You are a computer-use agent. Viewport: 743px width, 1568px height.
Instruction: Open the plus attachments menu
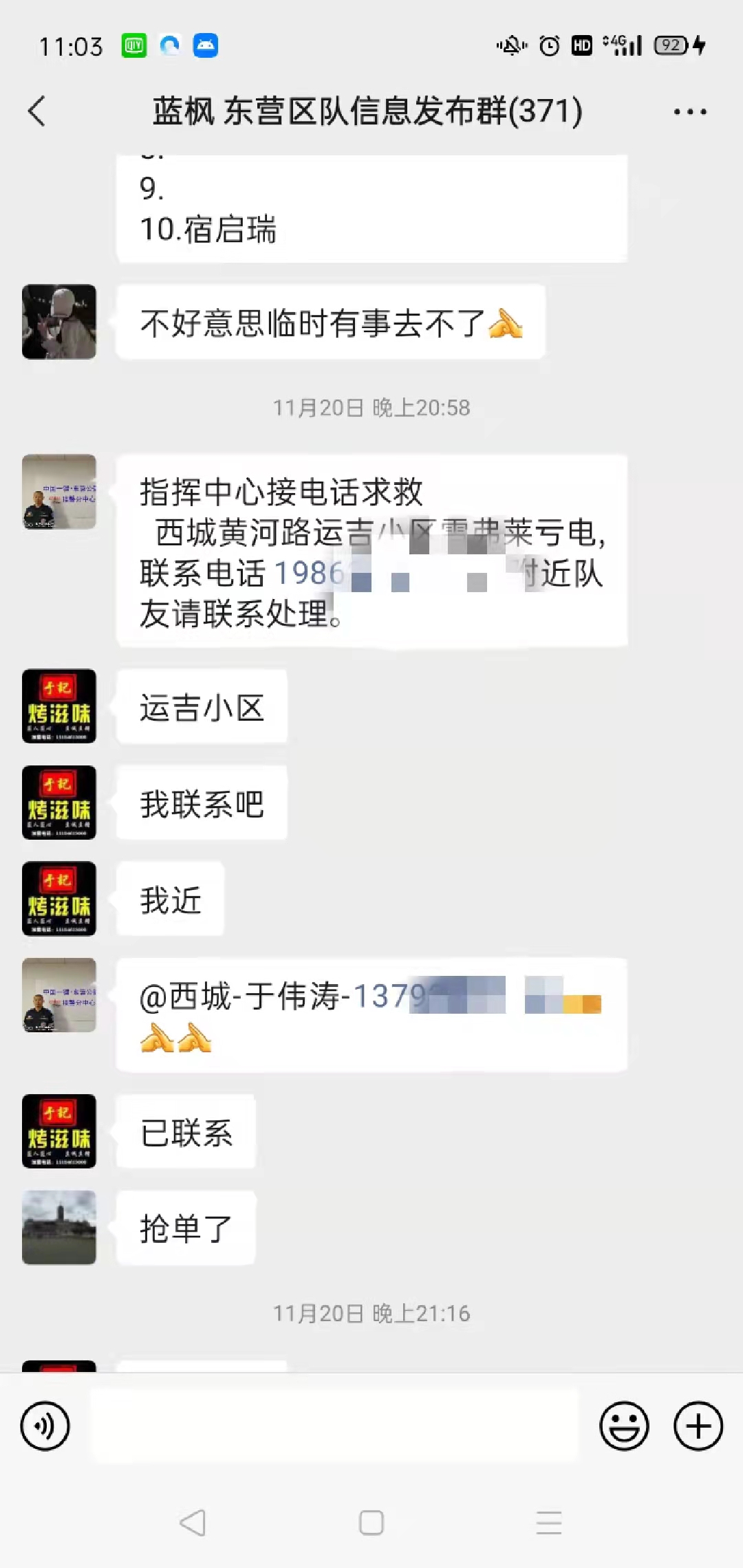(x=698, y=1426)
